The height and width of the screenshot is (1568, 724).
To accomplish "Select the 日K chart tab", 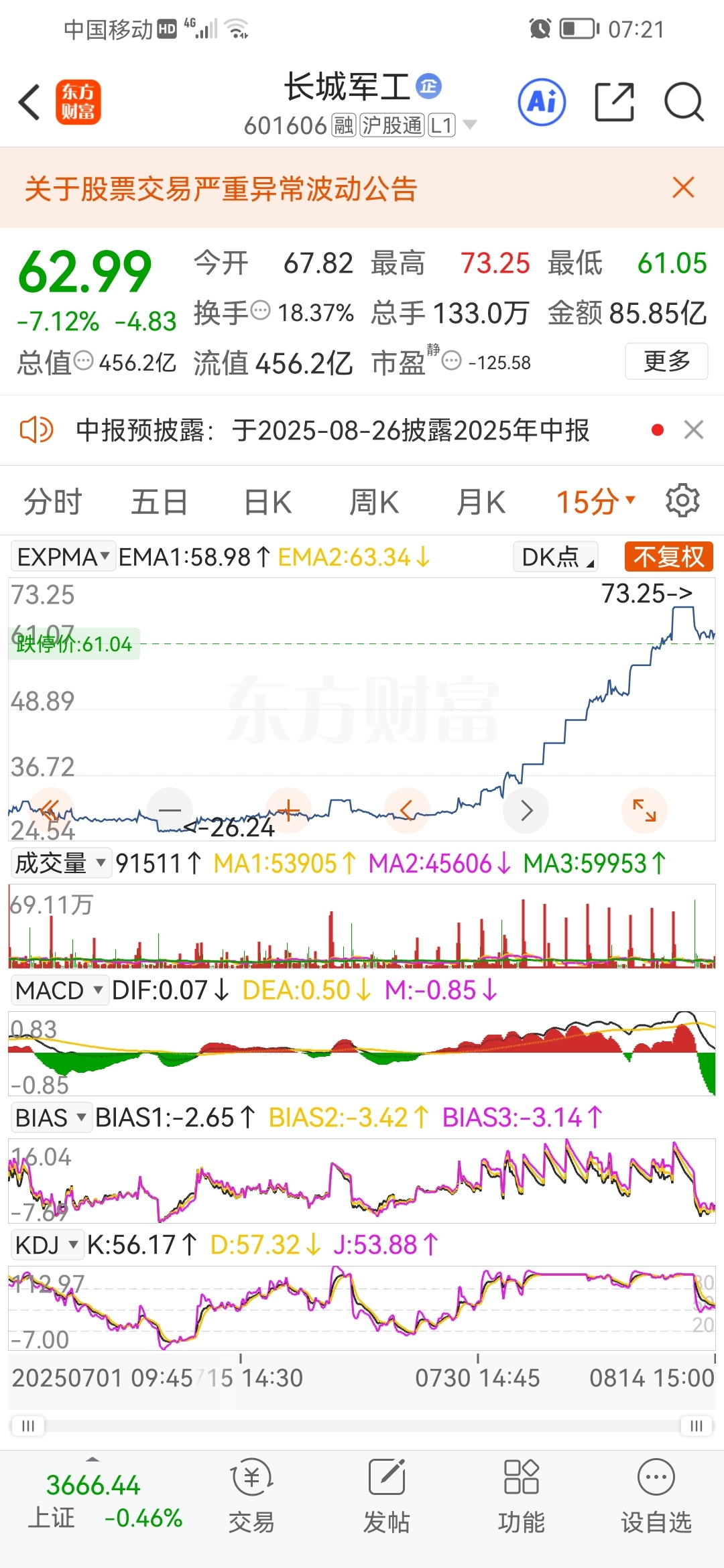I will click(x=267, y=502).
